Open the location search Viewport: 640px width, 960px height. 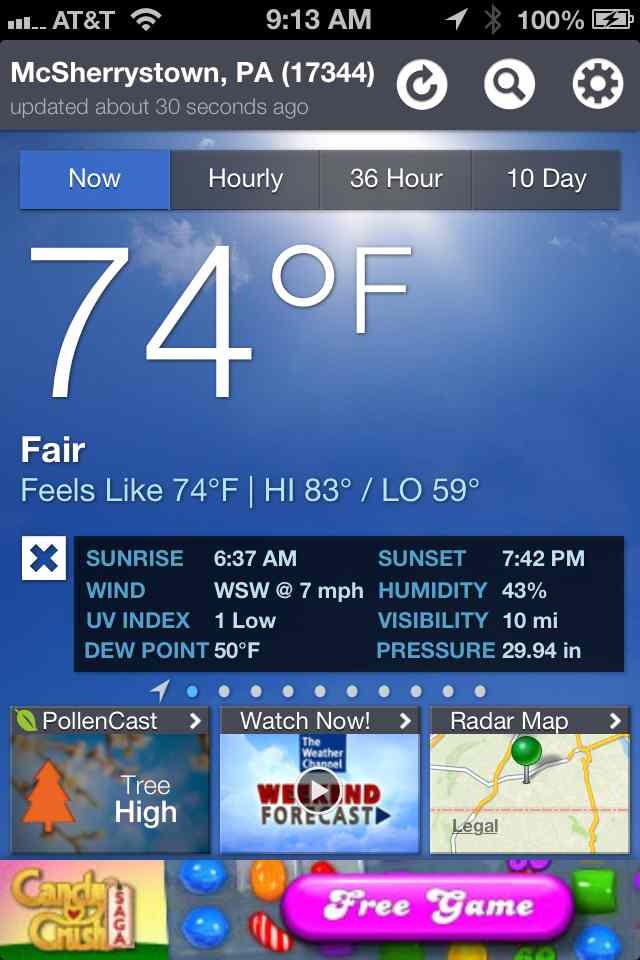509,86
